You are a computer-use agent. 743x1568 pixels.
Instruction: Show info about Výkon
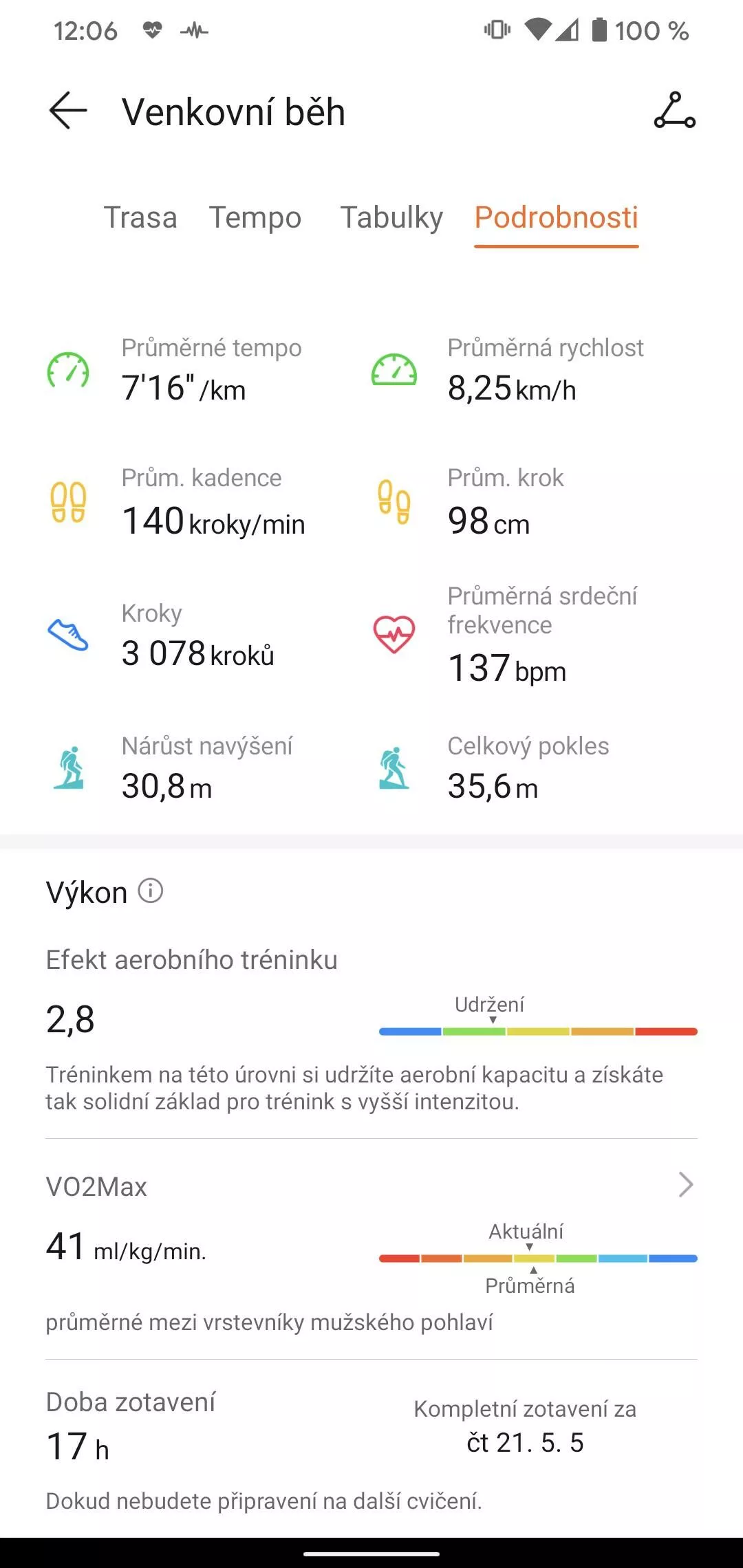[151, 891]
